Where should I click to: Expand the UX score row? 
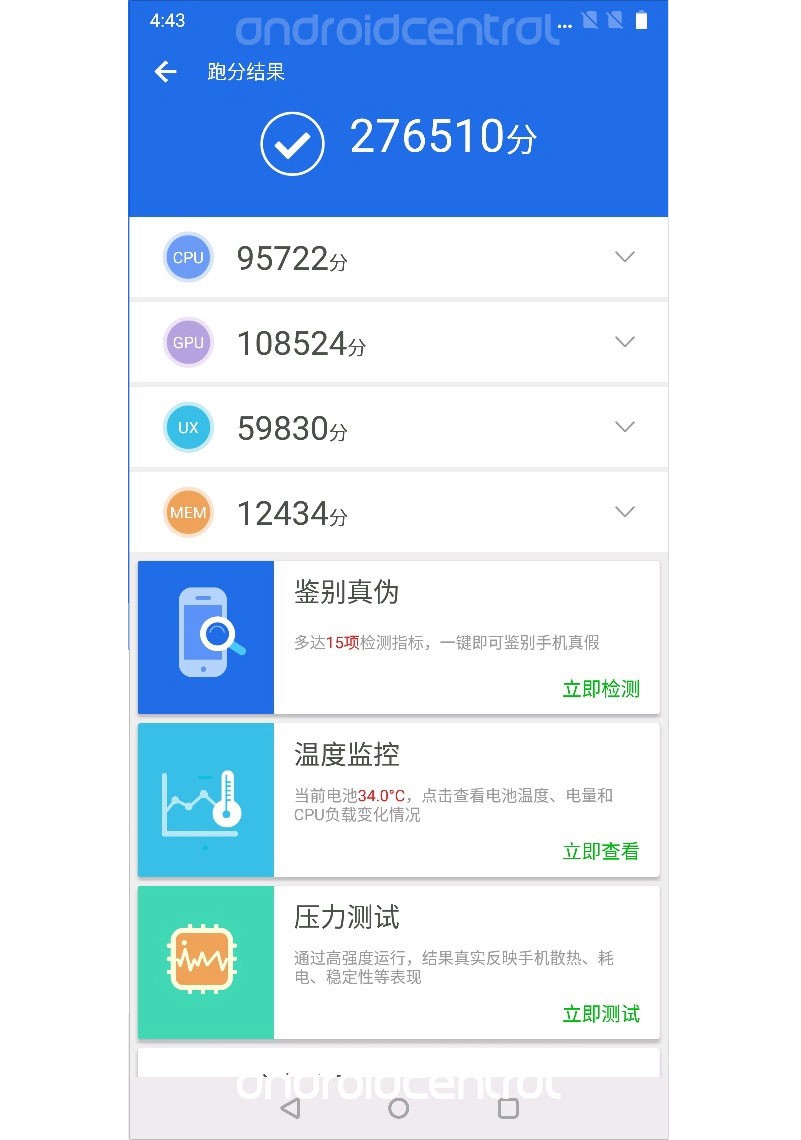[625, 427]
